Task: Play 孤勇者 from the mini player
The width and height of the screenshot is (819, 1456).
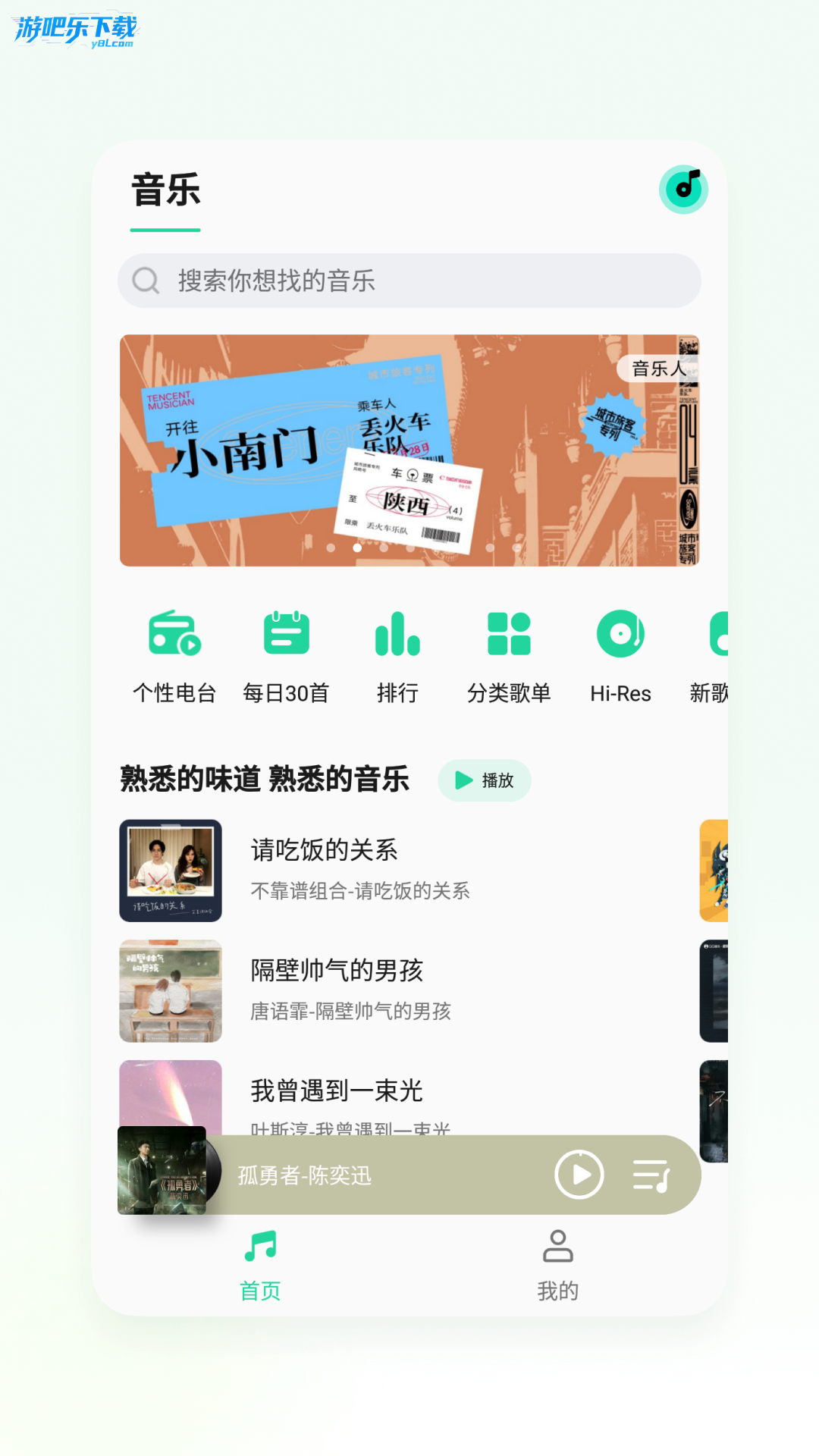Action: 579,1175
